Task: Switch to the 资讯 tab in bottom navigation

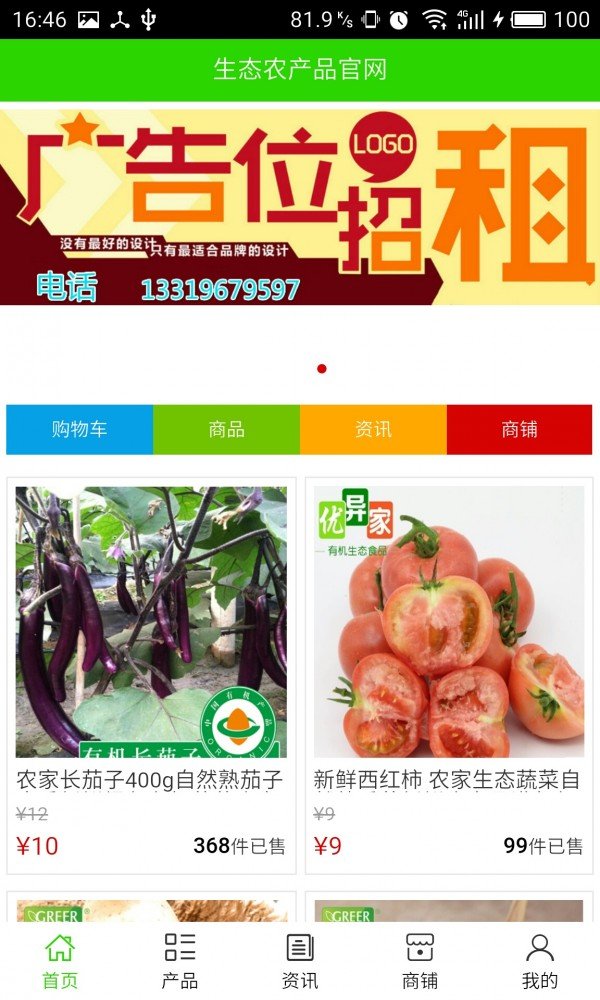Action: [x=300, y=960]
